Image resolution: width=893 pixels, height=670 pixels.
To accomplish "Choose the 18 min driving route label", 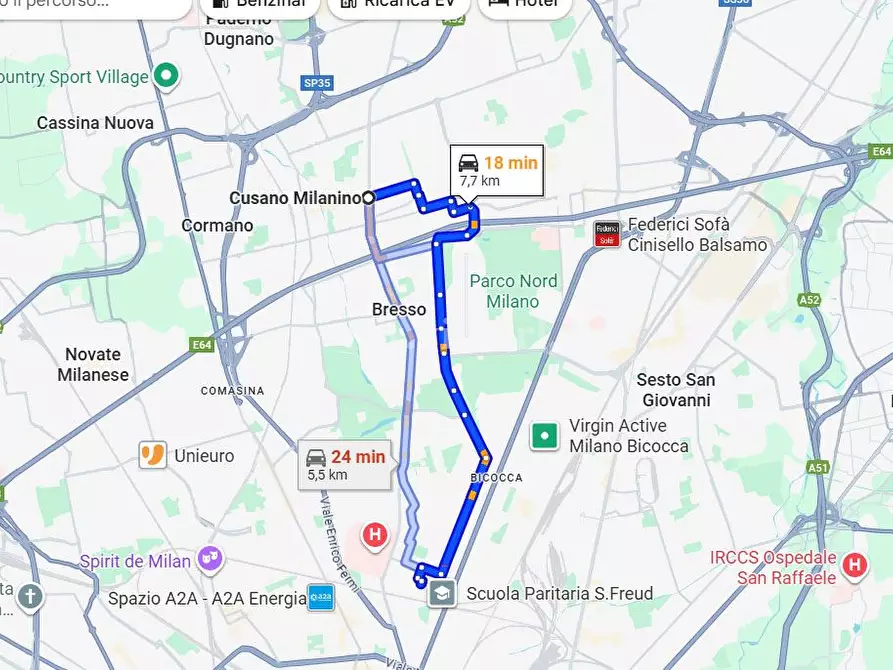I will coord(496,171).
